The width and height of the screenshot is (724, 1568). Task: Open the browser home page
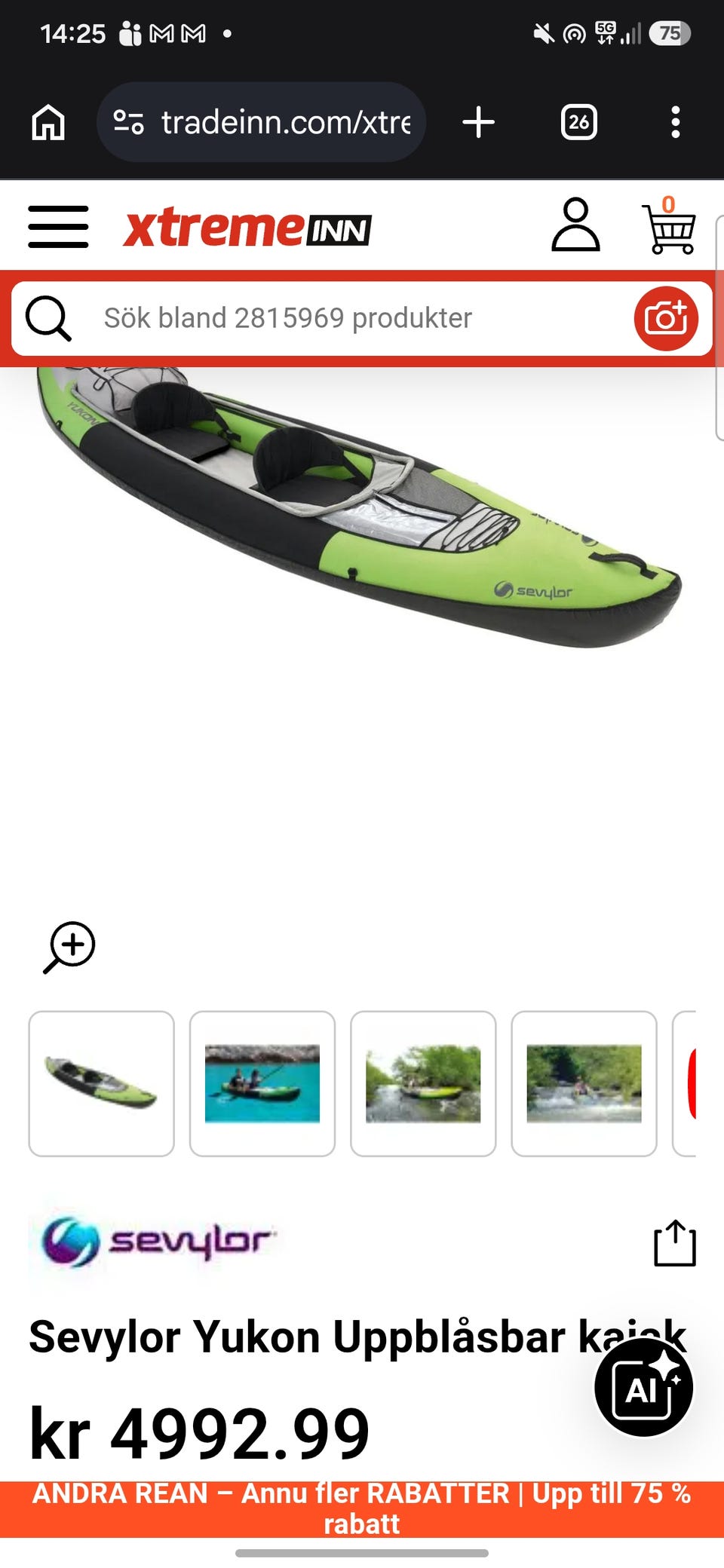(x=48, y=122)
